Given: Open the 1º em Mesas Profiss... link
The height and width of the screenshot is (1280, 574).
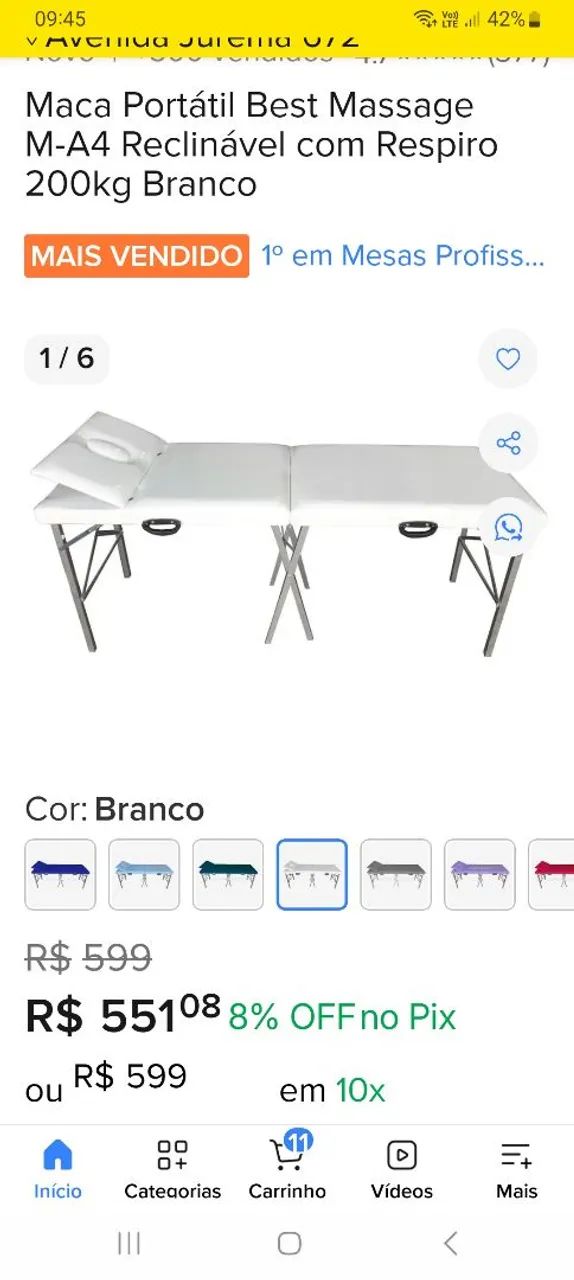Looking at the screenshot, I should [x=403, y=256].
